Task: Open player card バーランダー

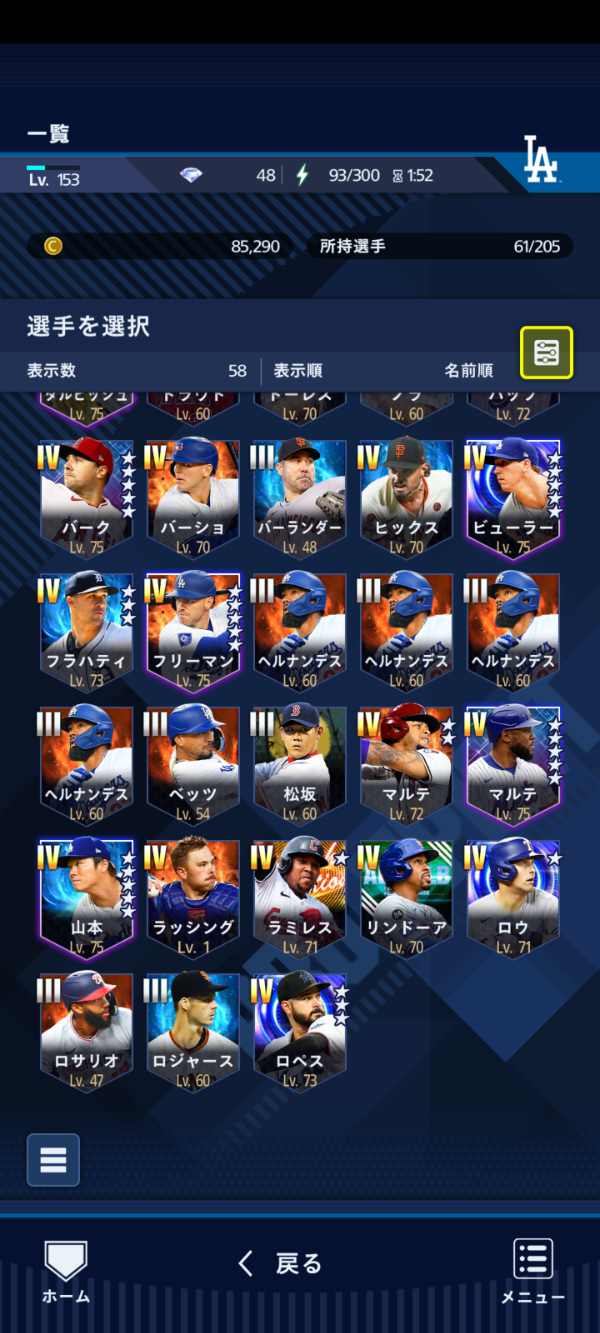Action: point(299,497)
